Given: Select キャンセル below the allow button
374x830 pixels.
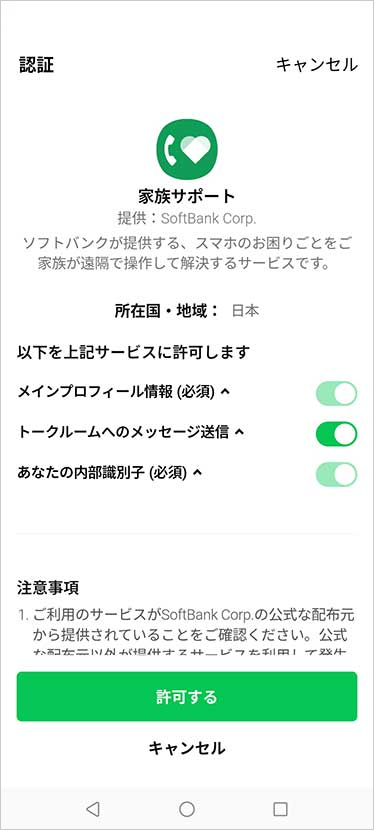Looking at the screenshot, I should click(x=187, y=748).
